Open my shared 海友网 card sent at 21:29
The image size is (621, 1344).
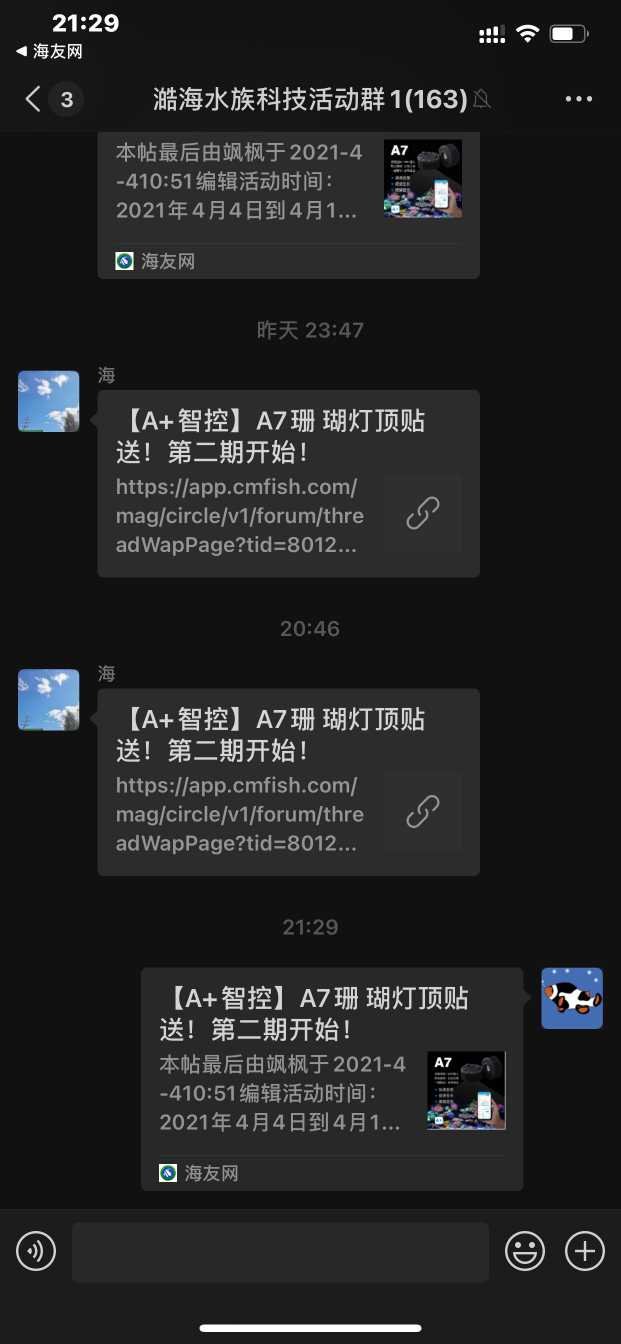pyautogui.click(x=331, y=1078)
